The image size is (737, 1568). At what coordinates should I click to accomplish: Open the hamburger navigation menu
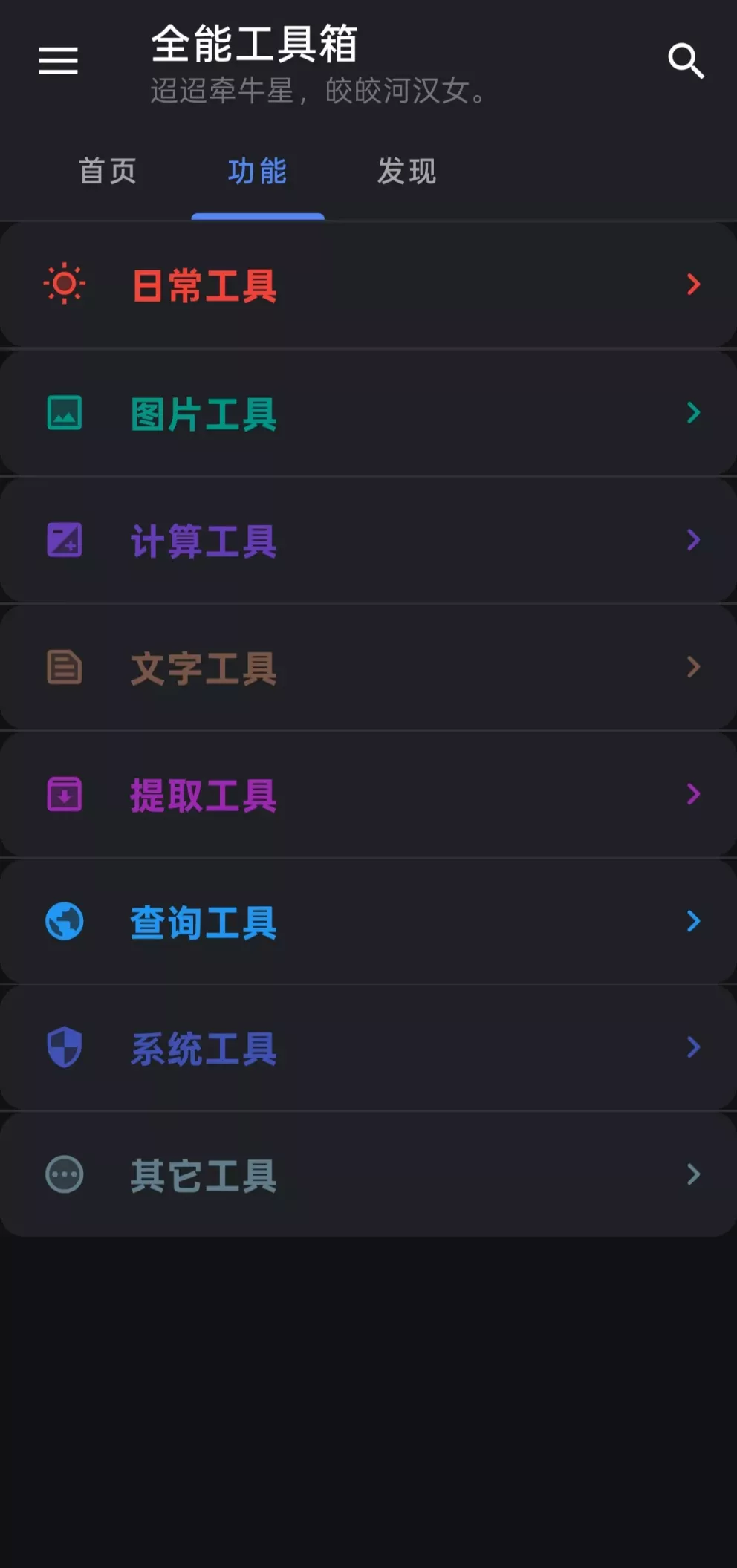pos(58,60)
